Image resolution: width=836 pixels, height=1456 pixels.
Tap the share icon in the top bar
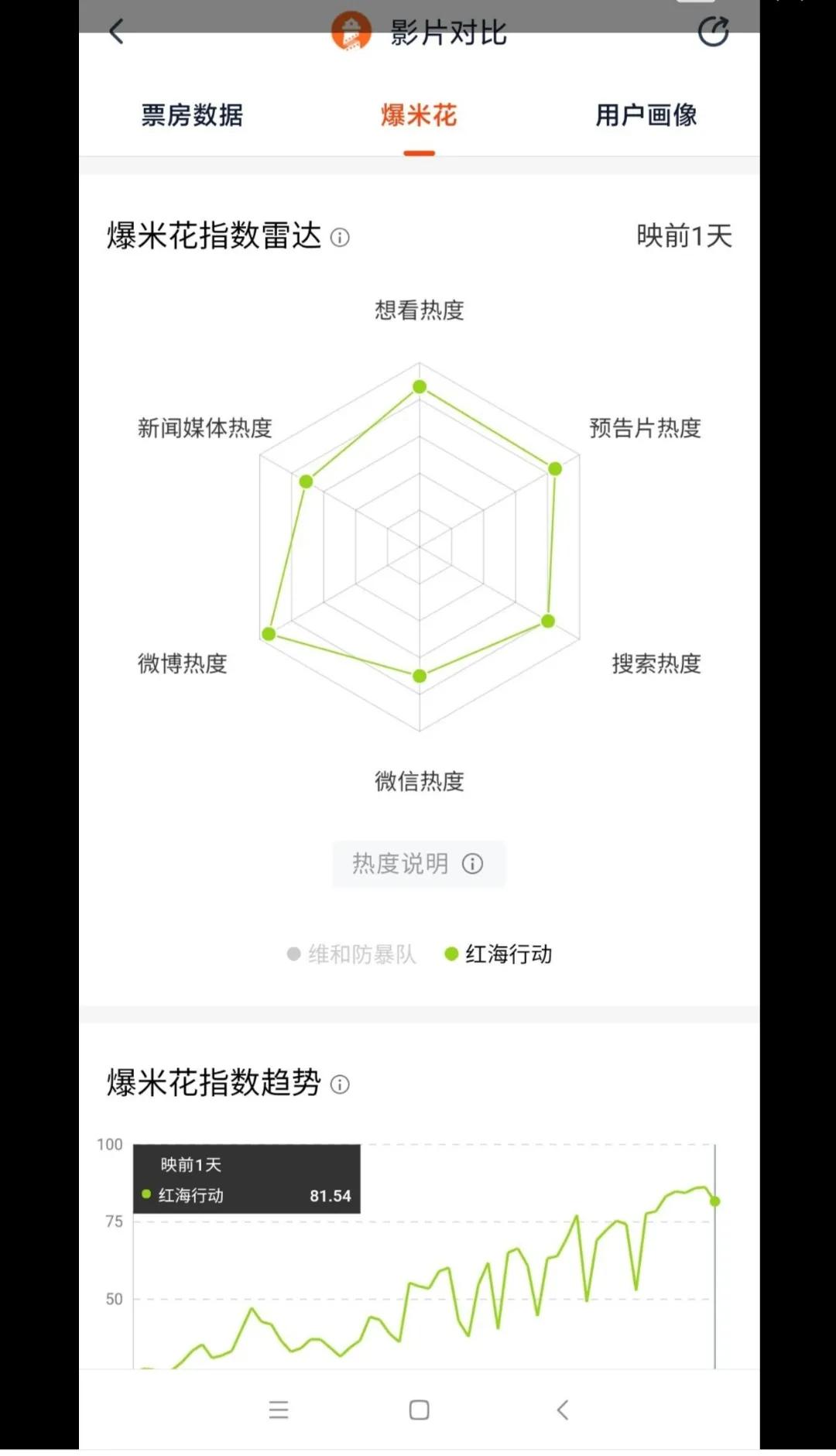click(713, 32)
